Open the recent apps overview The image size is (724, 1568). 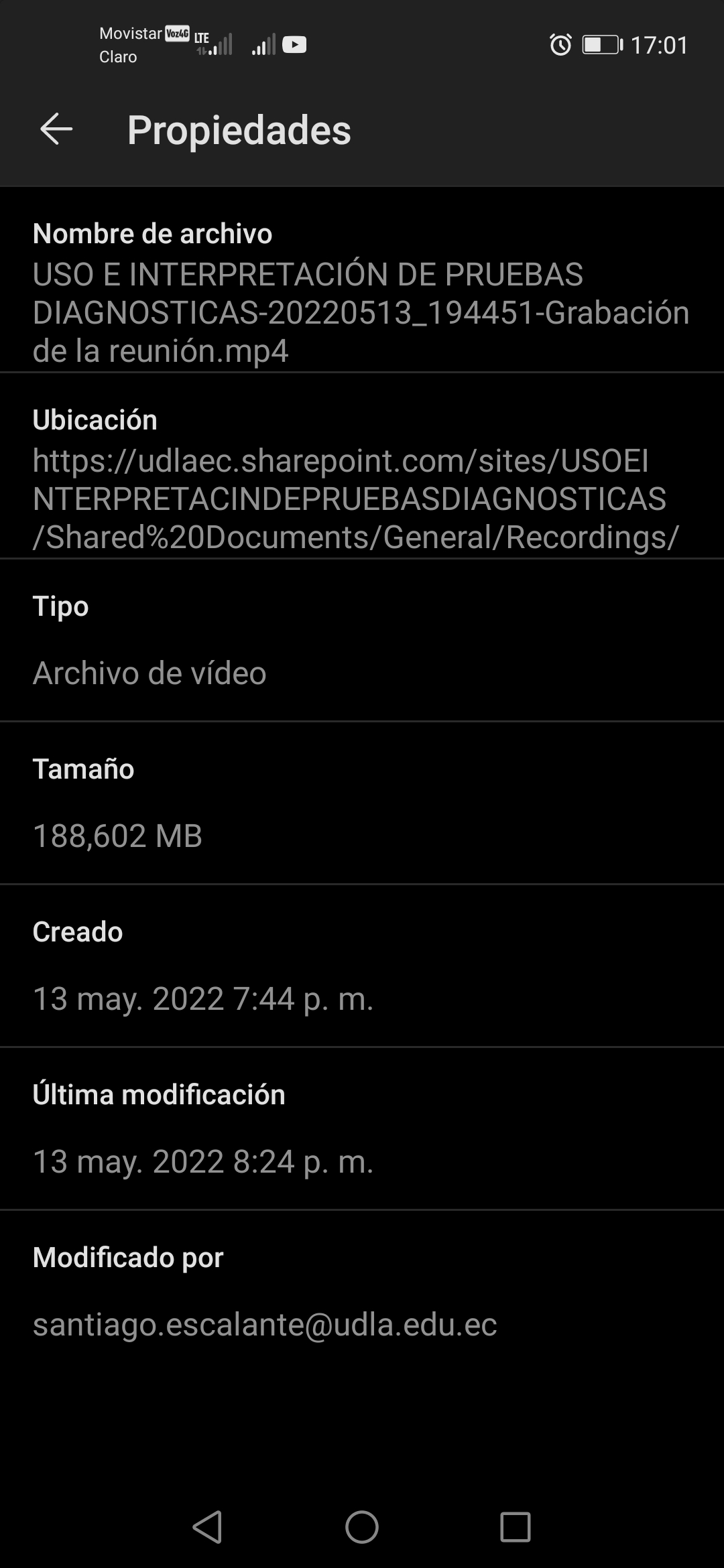[516, 1527]
